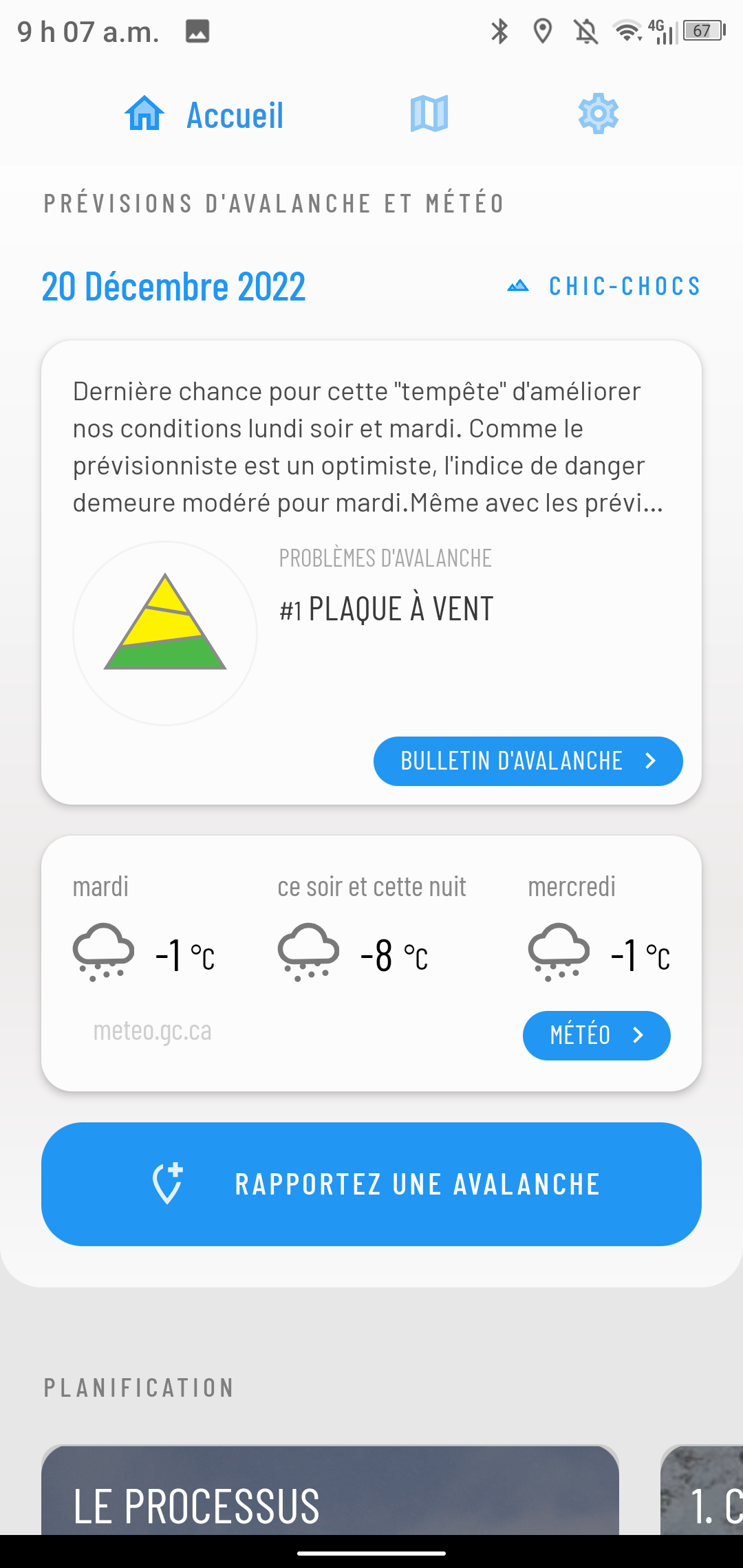Open the Météo forecast button
The image size is (743, 1568).
pyautogui.click(x=596, y=1036)
